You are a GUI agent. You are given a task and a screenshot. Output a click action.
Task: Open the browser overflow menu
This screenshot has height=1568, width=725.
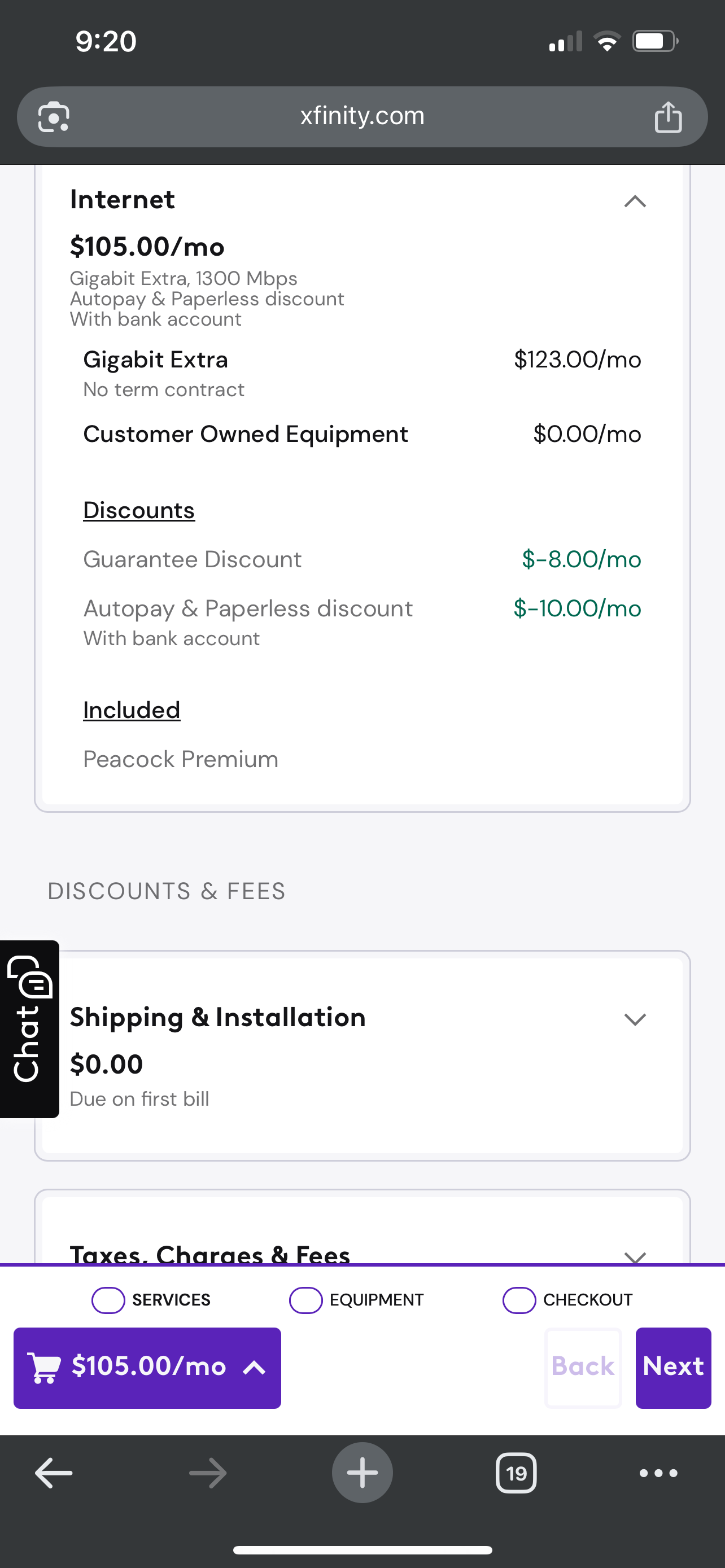658,1473
